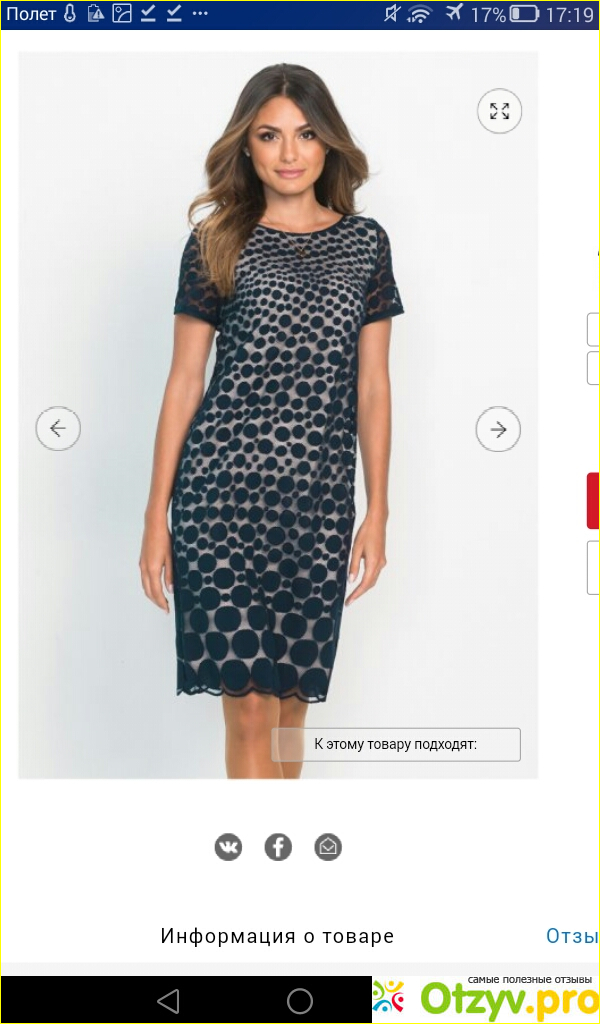Share the product via email

click(328, 847)
